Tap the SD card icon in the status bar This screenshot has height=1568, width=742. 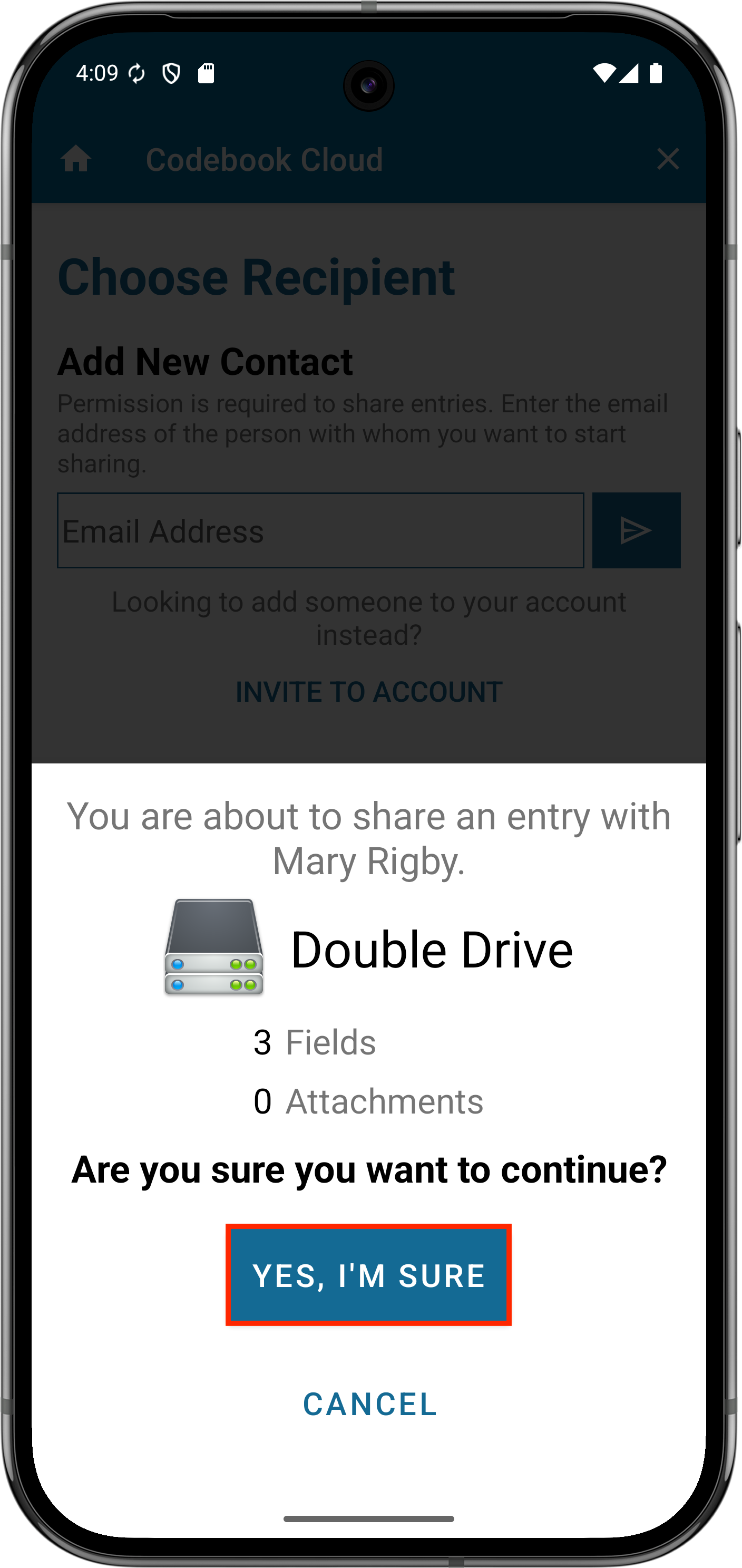[206, 72]
